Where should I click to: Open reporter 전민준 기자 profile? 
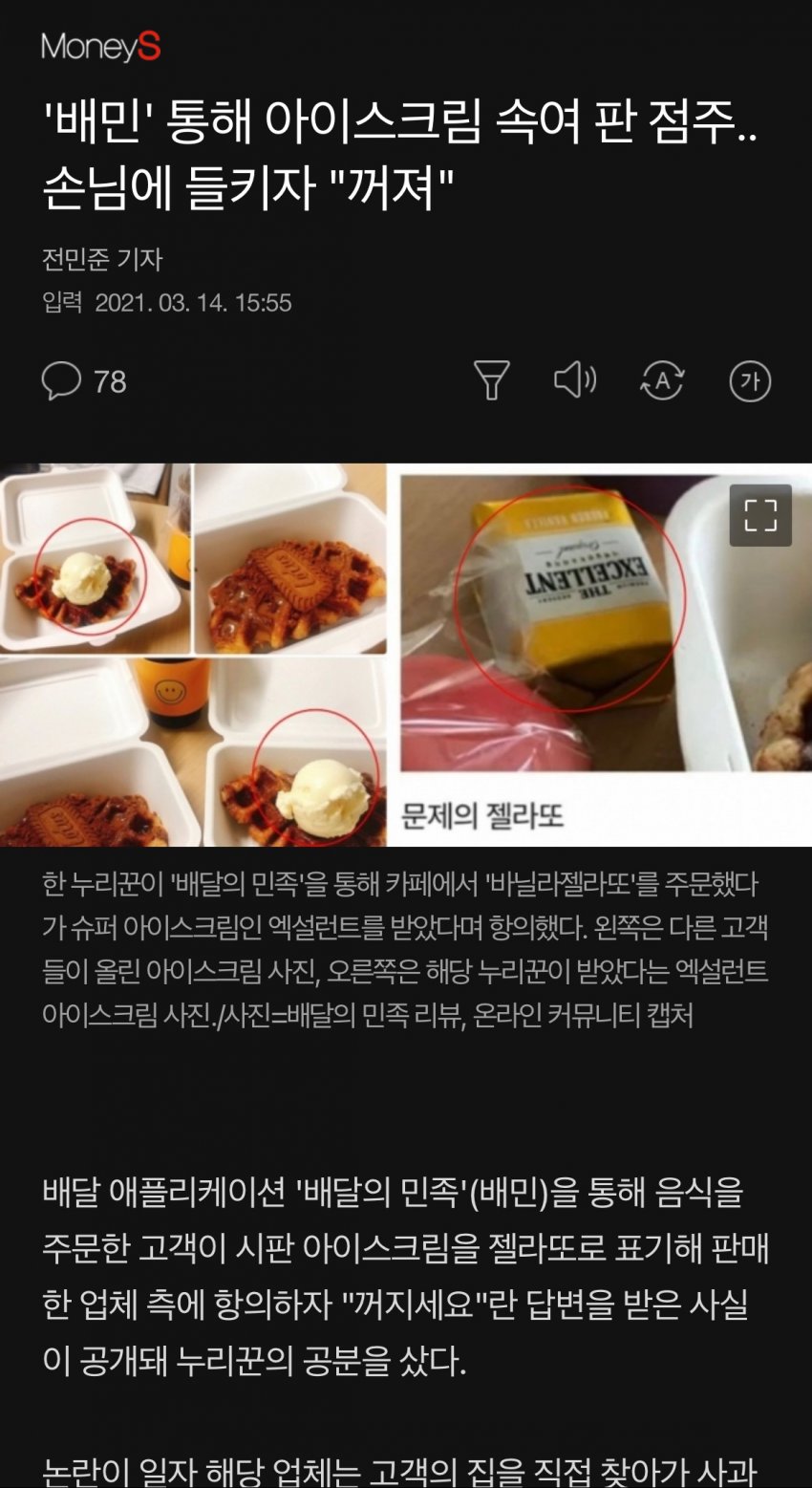point(102,259)
